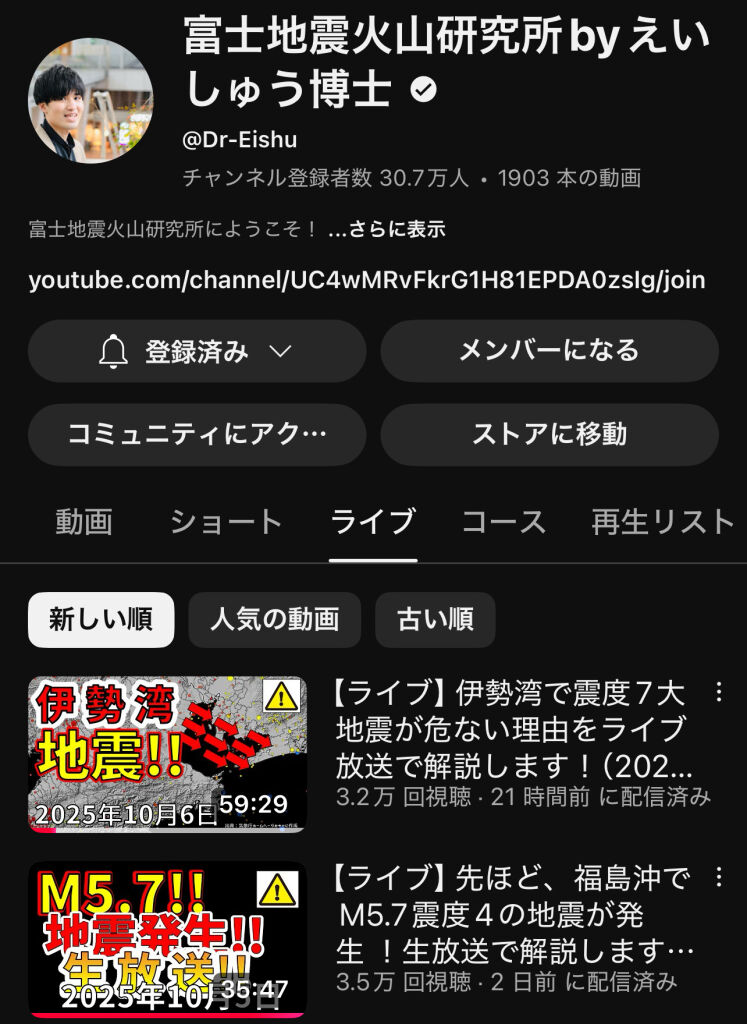Go to the store via ストアに移動

549,434
